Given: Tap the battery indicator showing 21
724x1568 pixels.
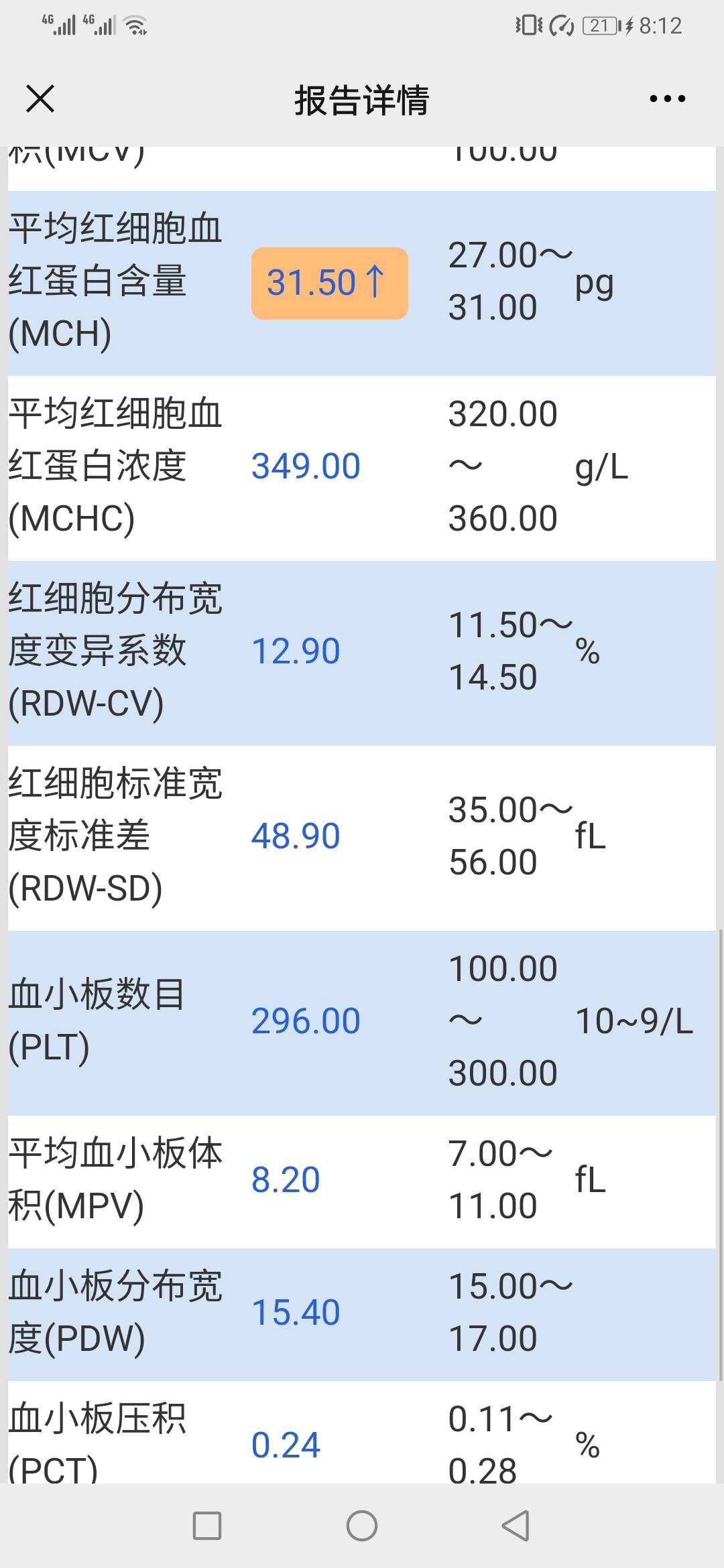Looking at the screenshot, I should point(600,25).
